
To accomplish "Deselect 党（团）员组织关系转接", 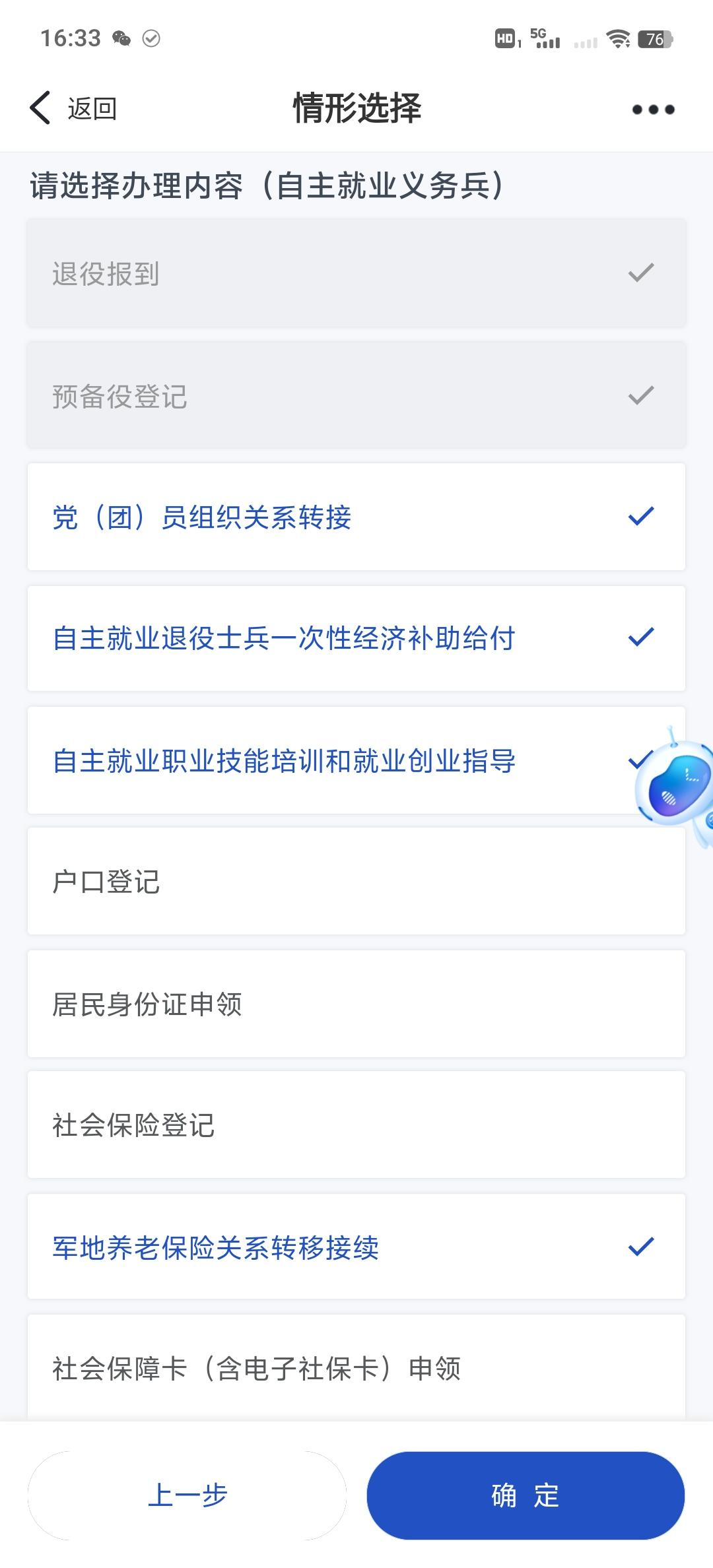I will coord(356,517).
